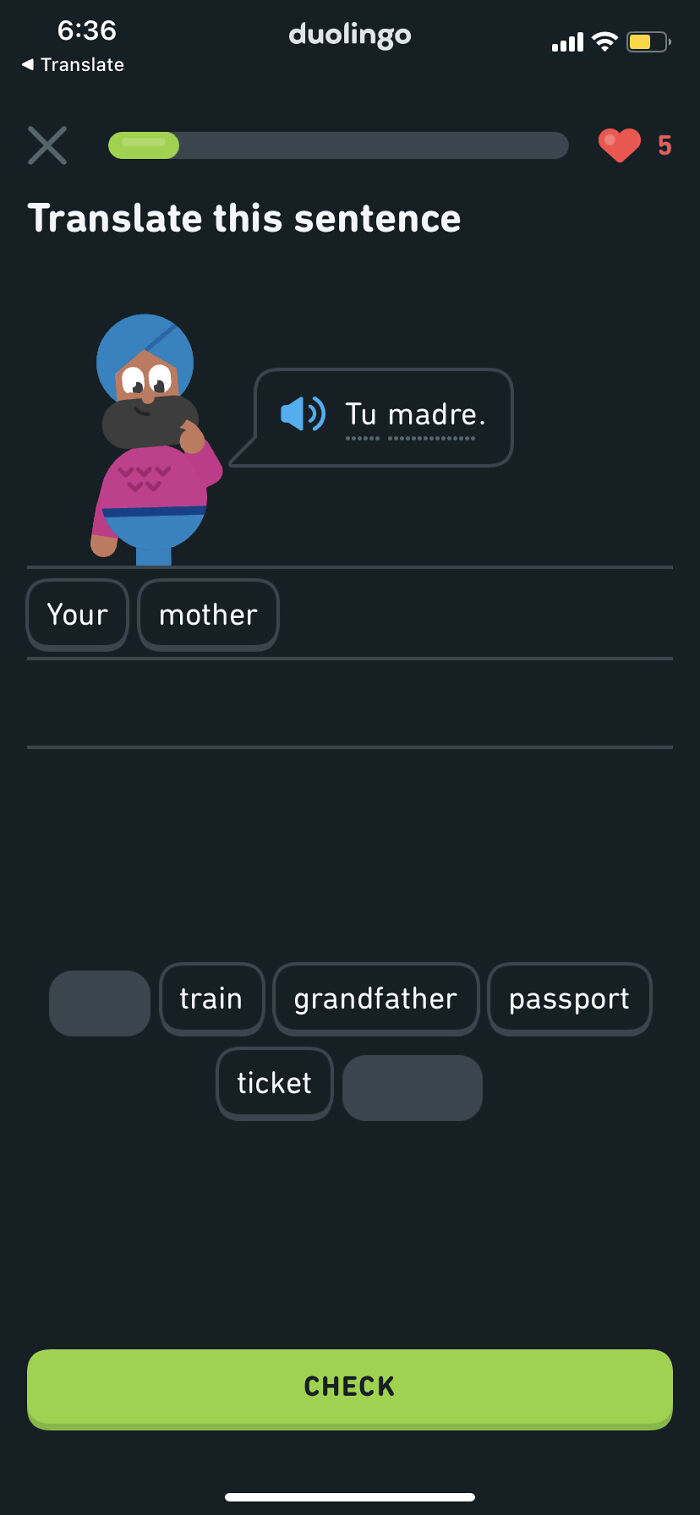Screen dimensions: 700x1515
Task: Remove "mother" from the answer
Action: point(208,614)
